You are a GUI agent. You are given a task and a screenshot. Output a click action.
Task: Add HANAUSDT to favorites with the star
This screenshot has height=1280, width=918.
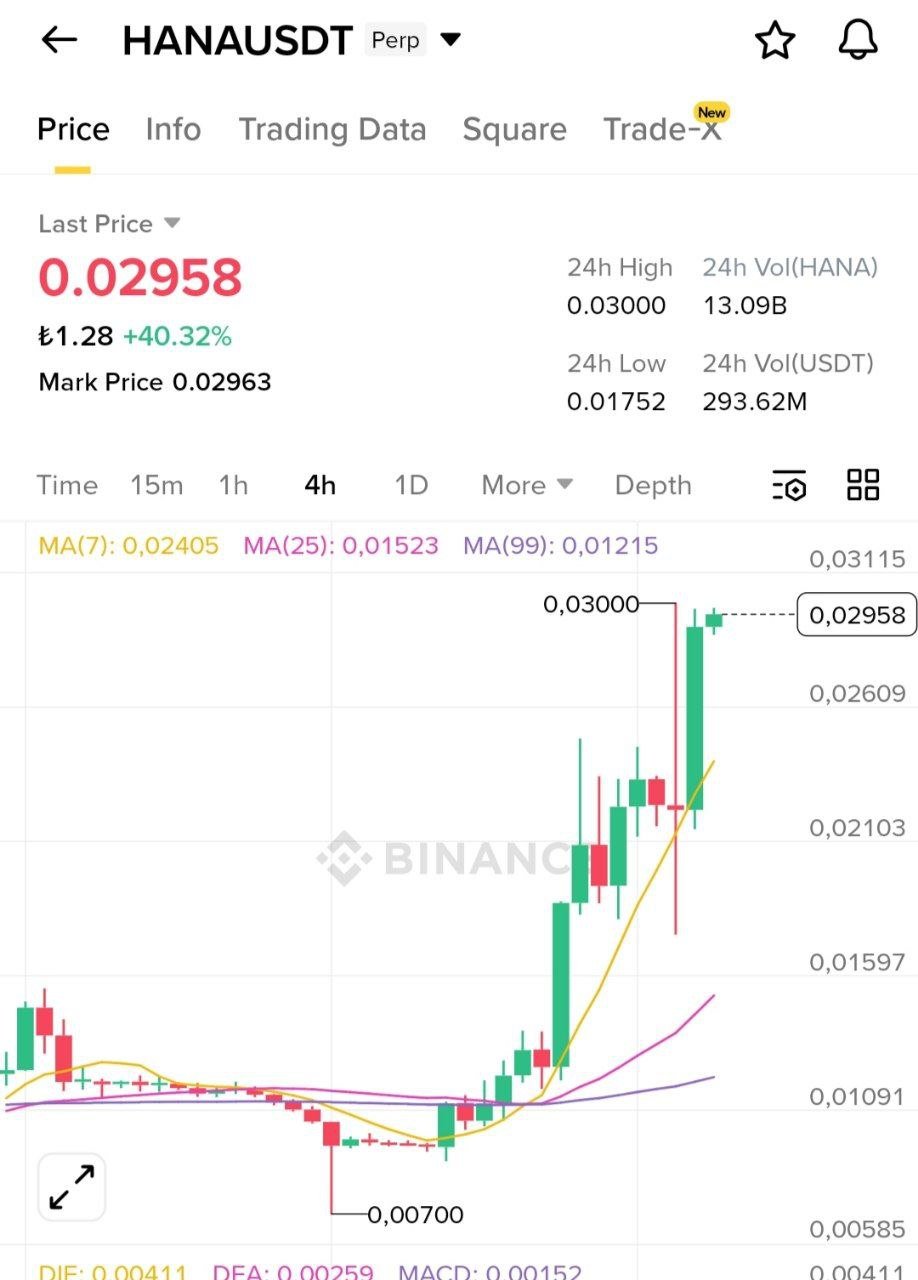tap(774, 40)
